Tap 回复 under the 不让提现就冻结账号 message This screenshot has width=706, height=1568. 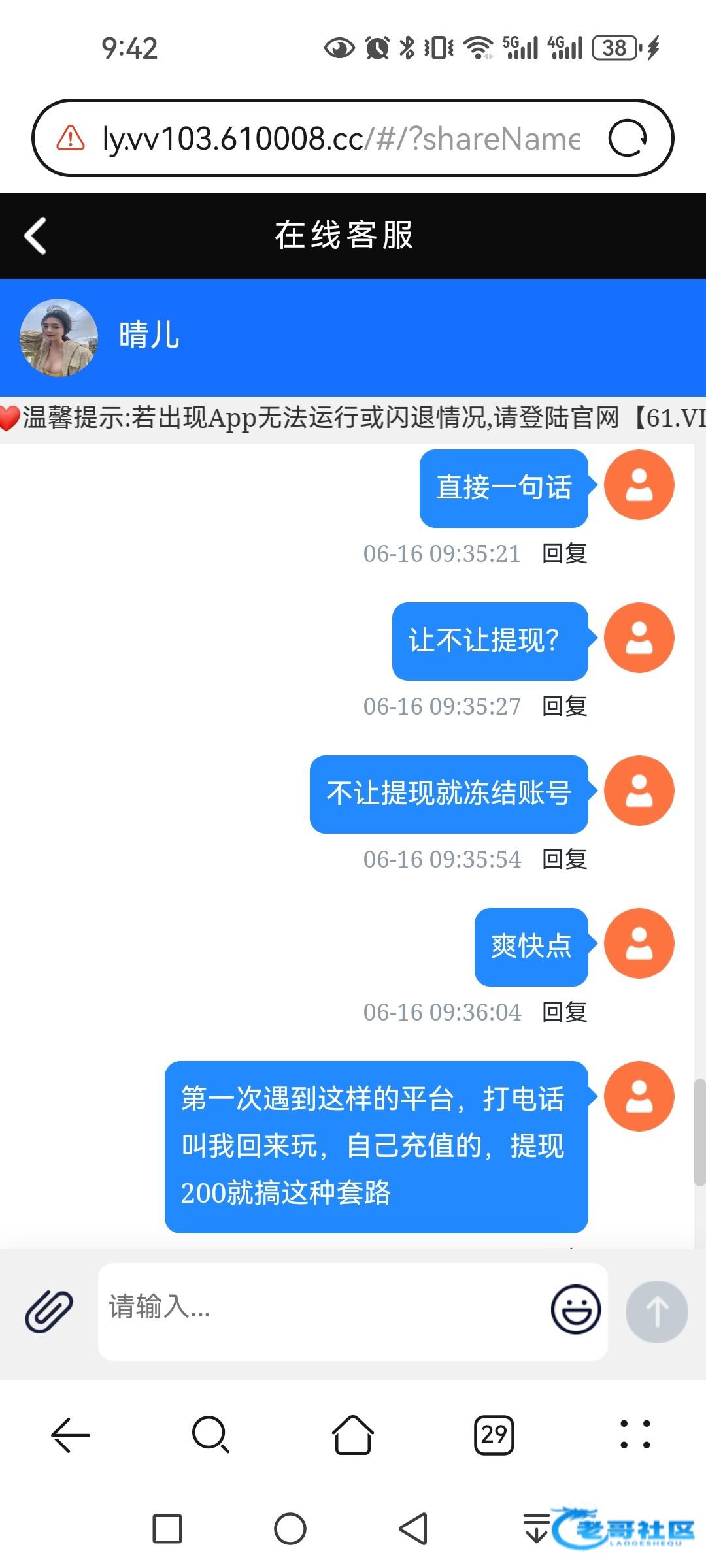[565, 859]
